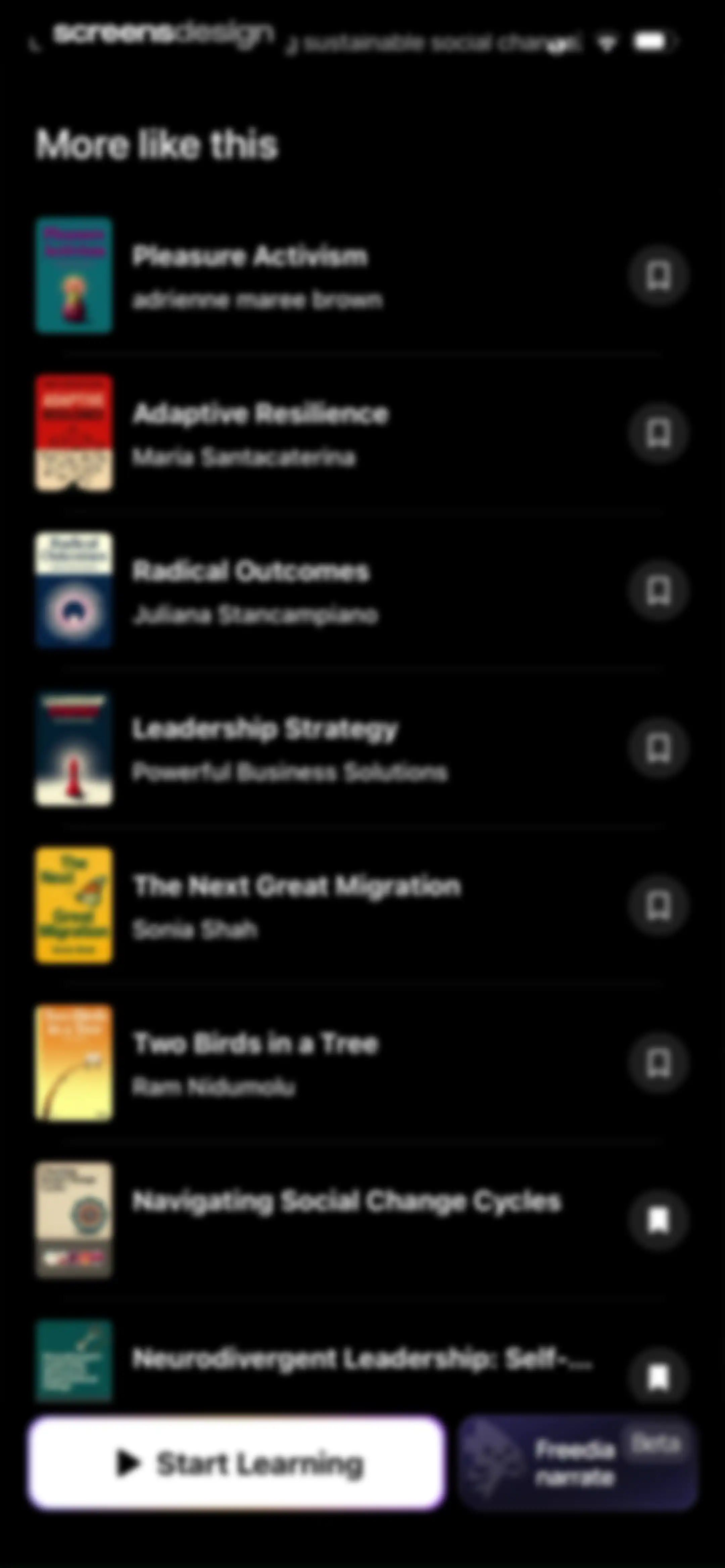Tap the Start Learning button
Viewport: 725px width, 1568px height.
pyautogui.click(x=237, y=1463)
